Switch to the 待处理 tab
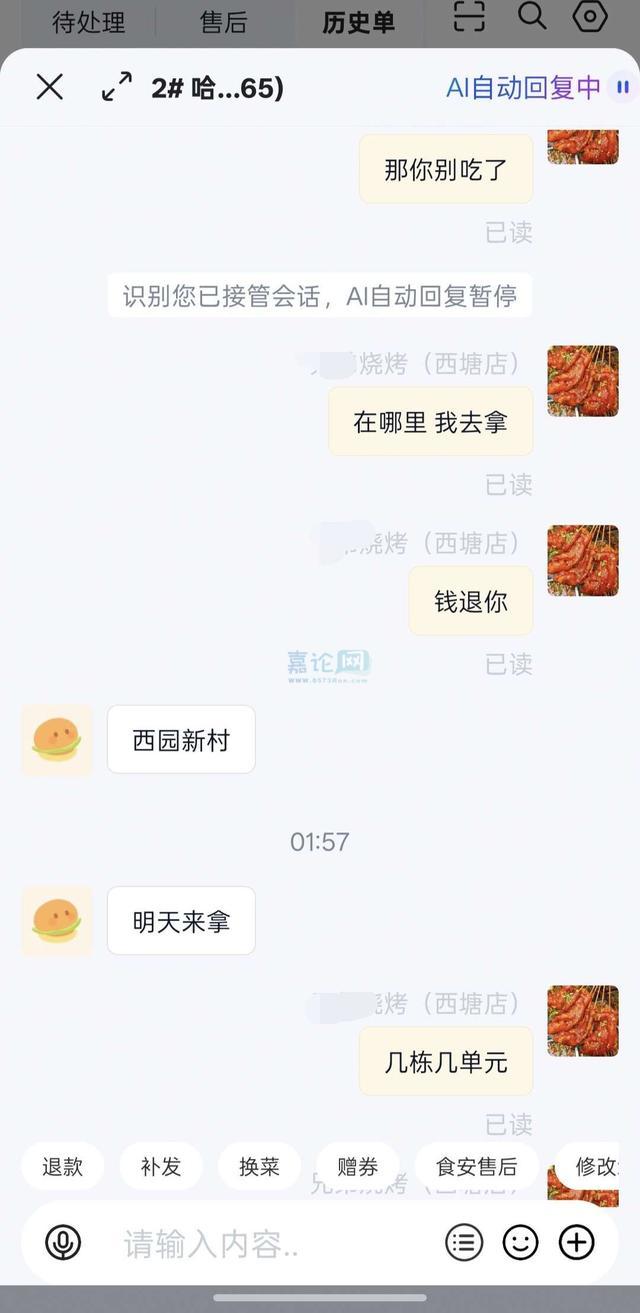 click(88, 21)
